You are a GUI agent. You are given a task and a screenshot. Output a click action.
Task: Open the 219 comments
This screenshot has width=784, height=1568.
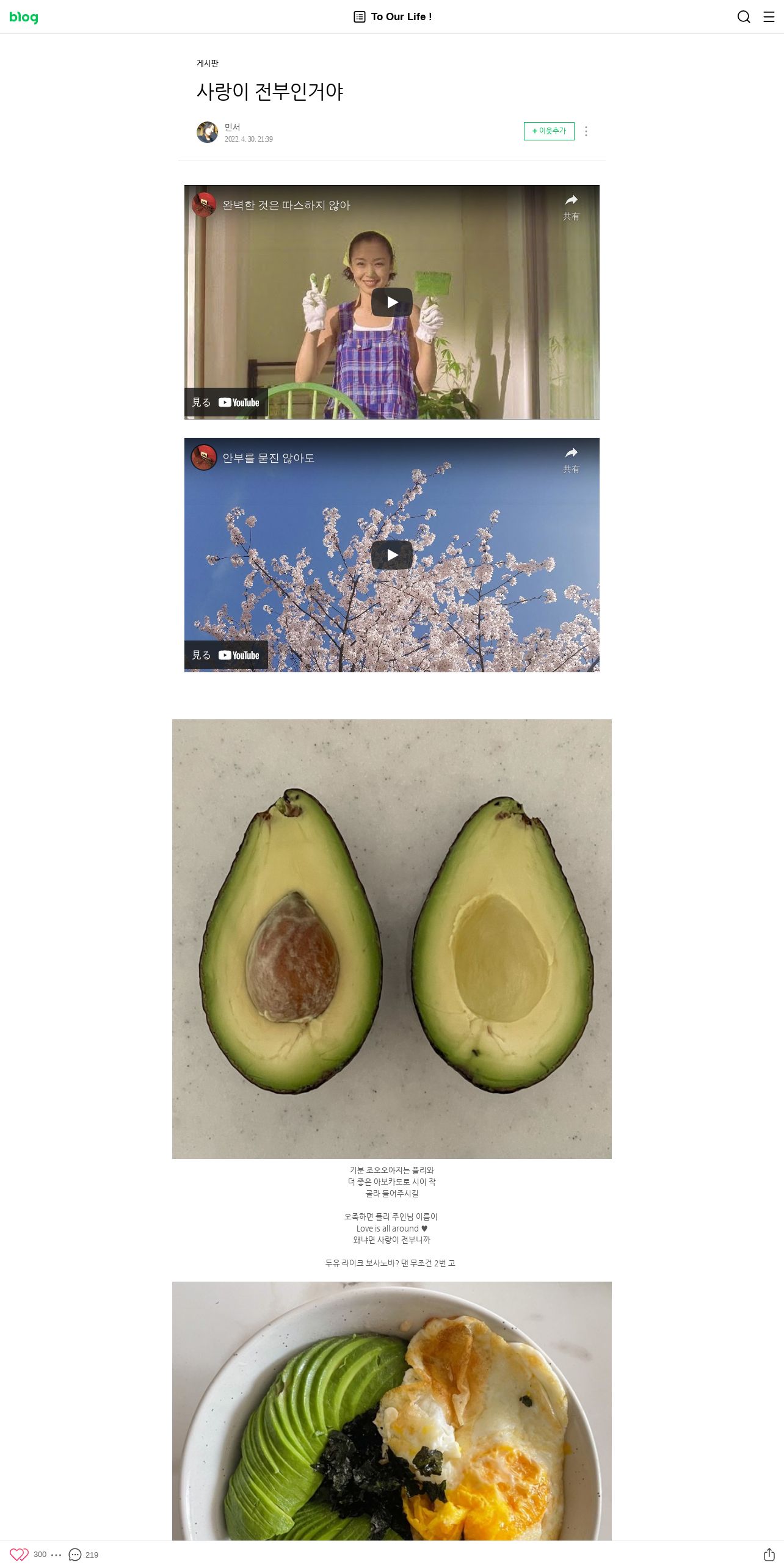pos(84,1555)
